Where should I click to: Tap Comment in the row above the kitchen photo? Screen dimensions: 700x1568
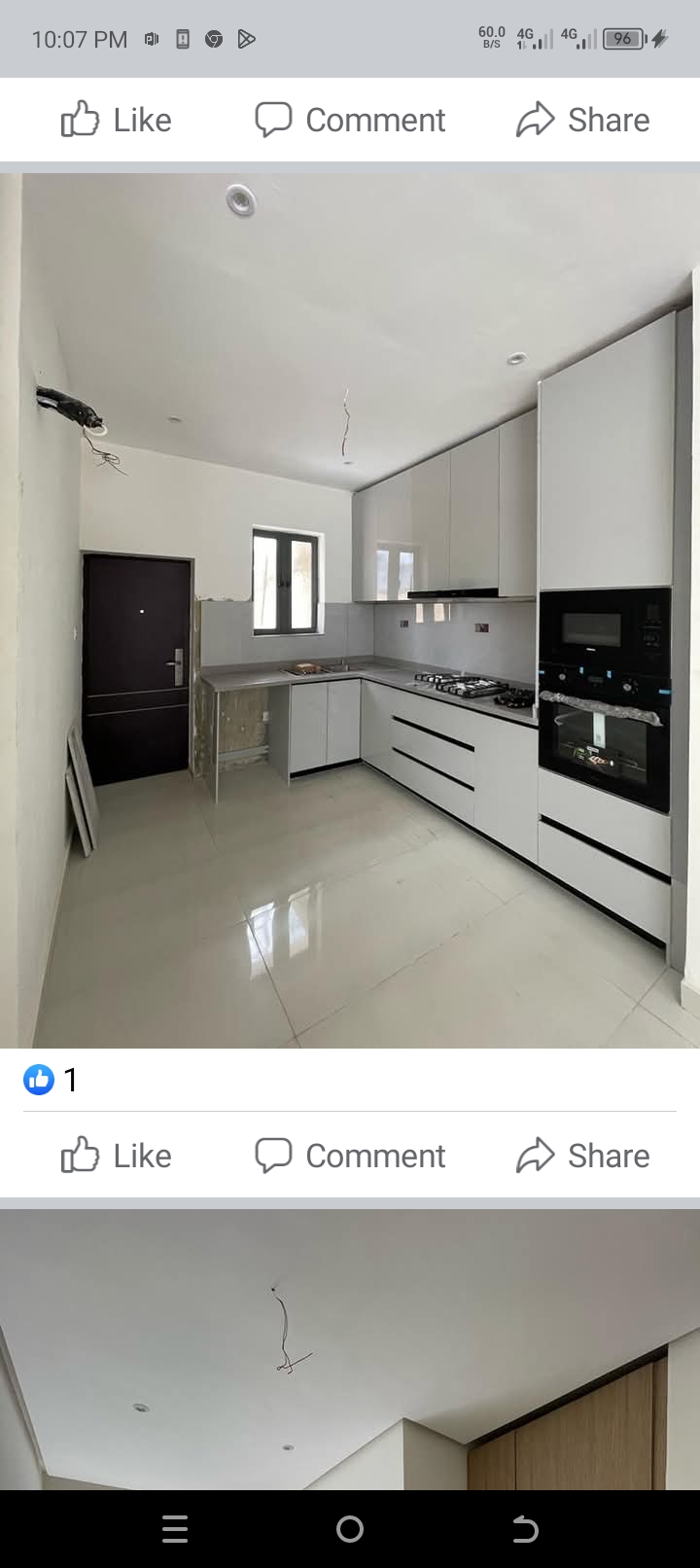(350, 120)
